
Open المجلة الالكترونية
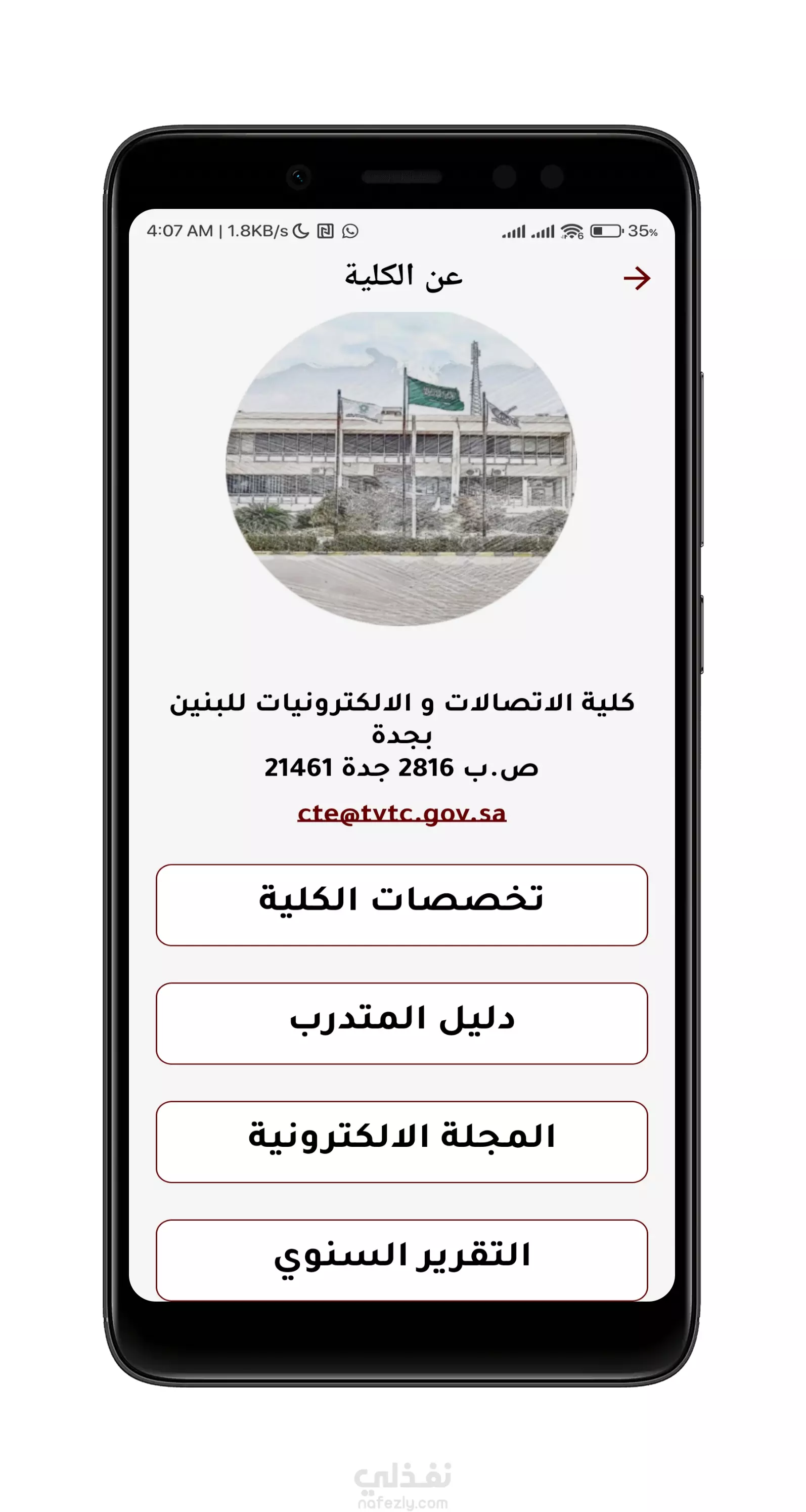402,1142
